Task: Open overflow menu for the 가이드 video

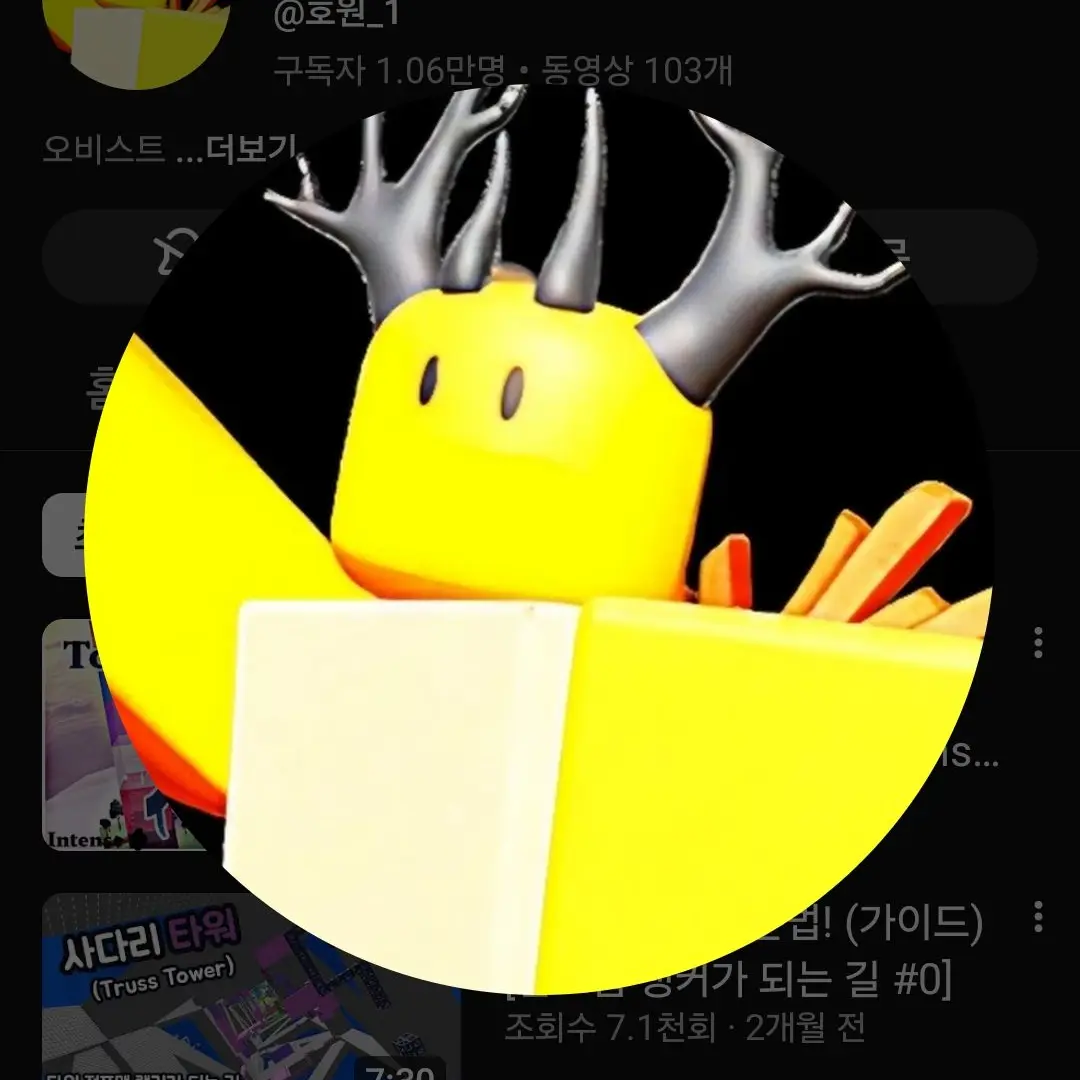Action: [1038, 916]
